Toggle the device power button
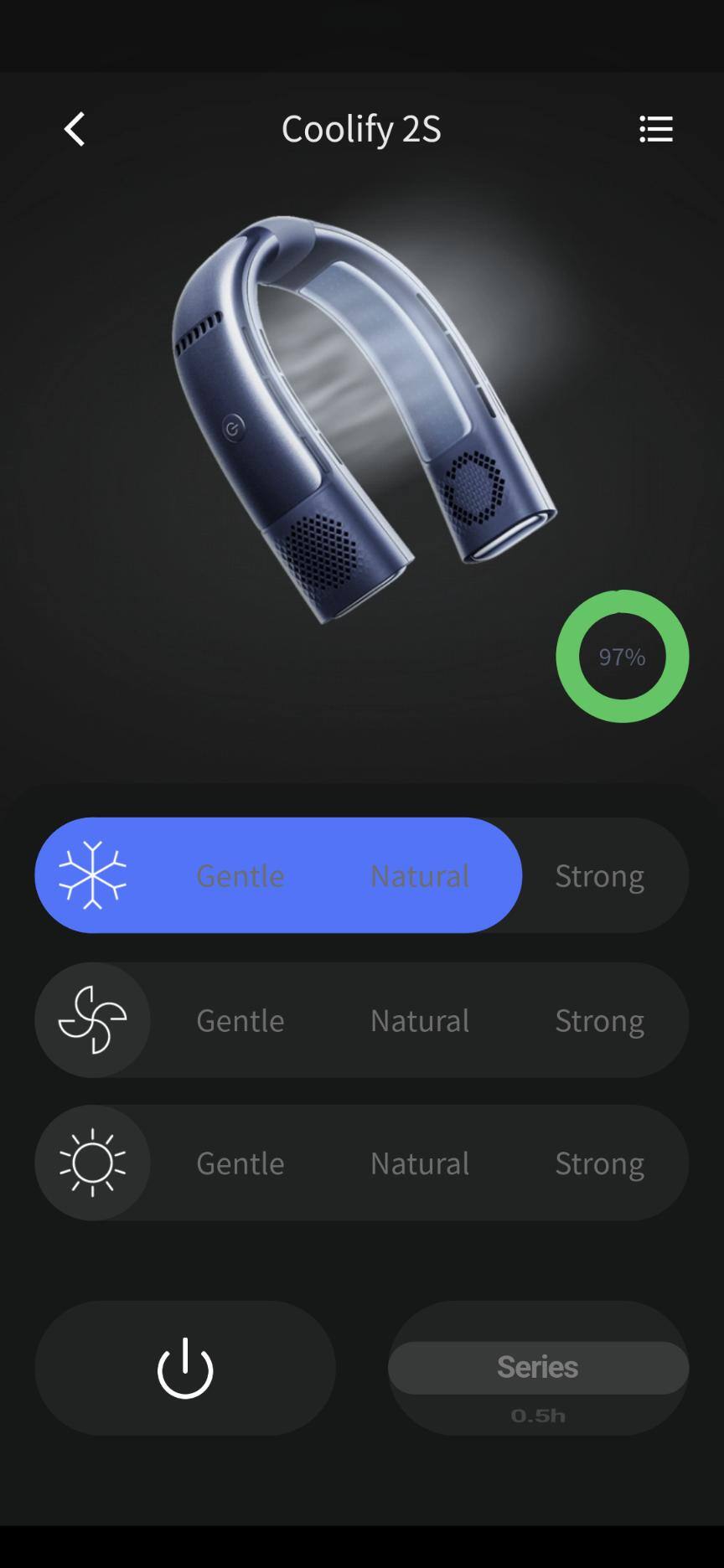Viewport: 724px width, 1568px height. click(185, 1368)
